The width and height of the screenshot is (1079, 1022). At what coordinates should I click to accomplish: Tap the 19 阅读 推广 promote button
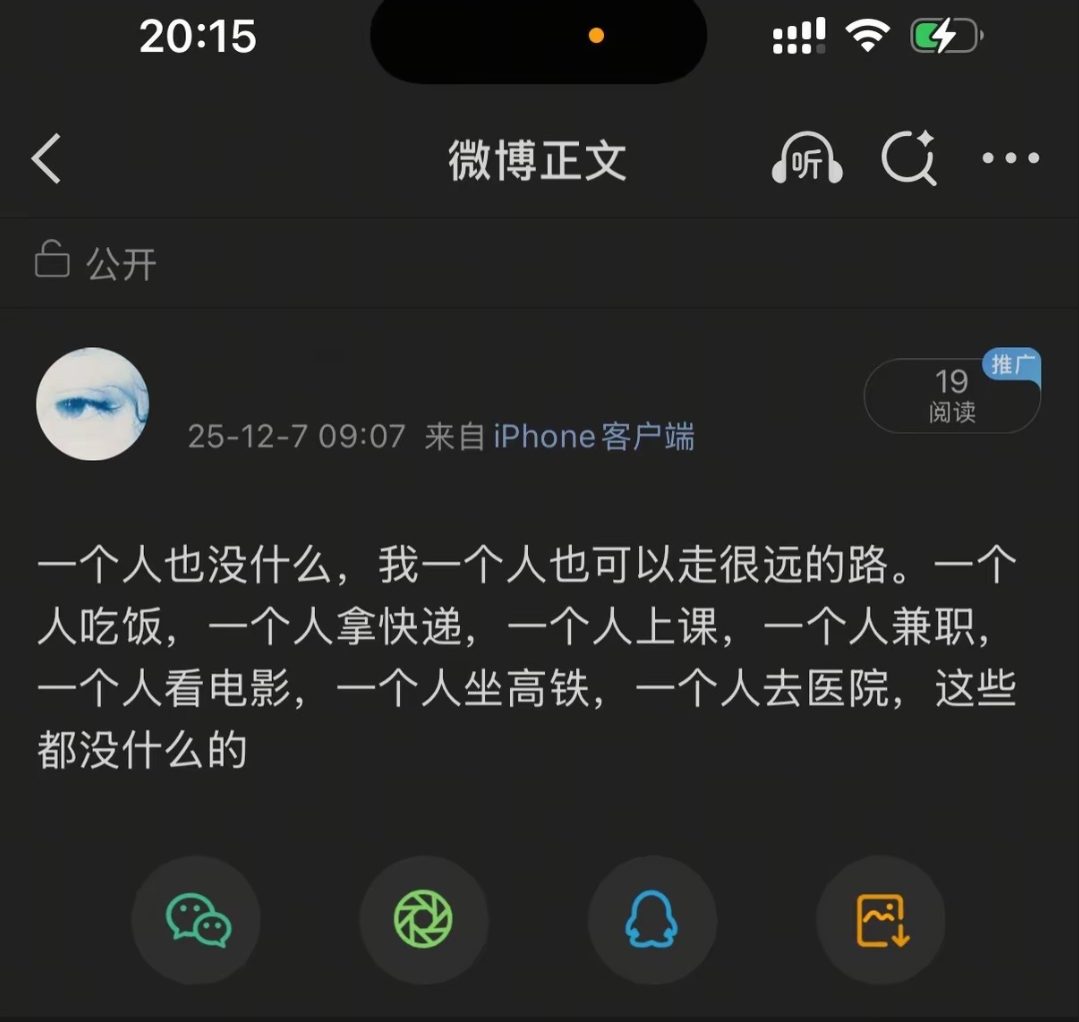[951, 395]
